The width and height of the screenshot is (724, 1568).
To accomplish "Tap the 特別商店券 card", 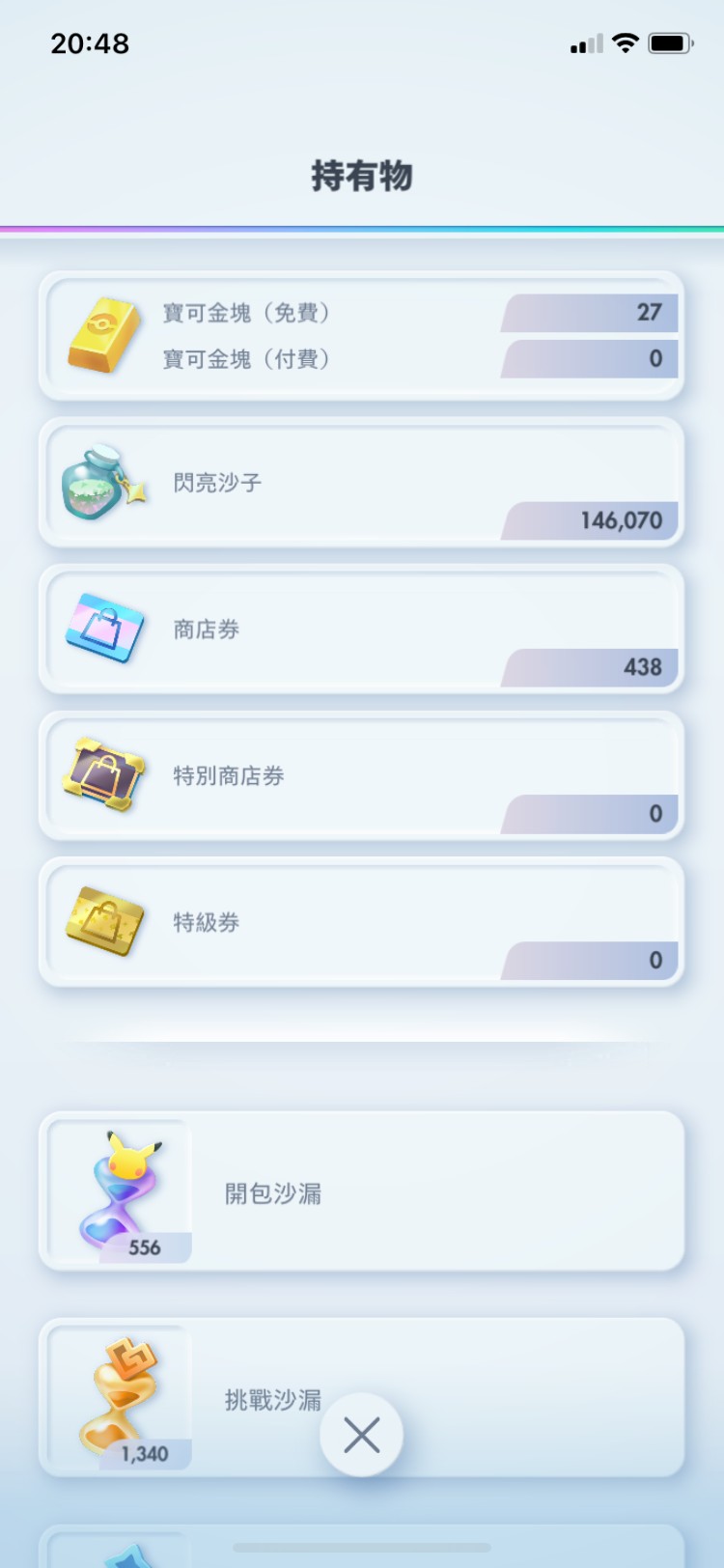I will (361, 776).
